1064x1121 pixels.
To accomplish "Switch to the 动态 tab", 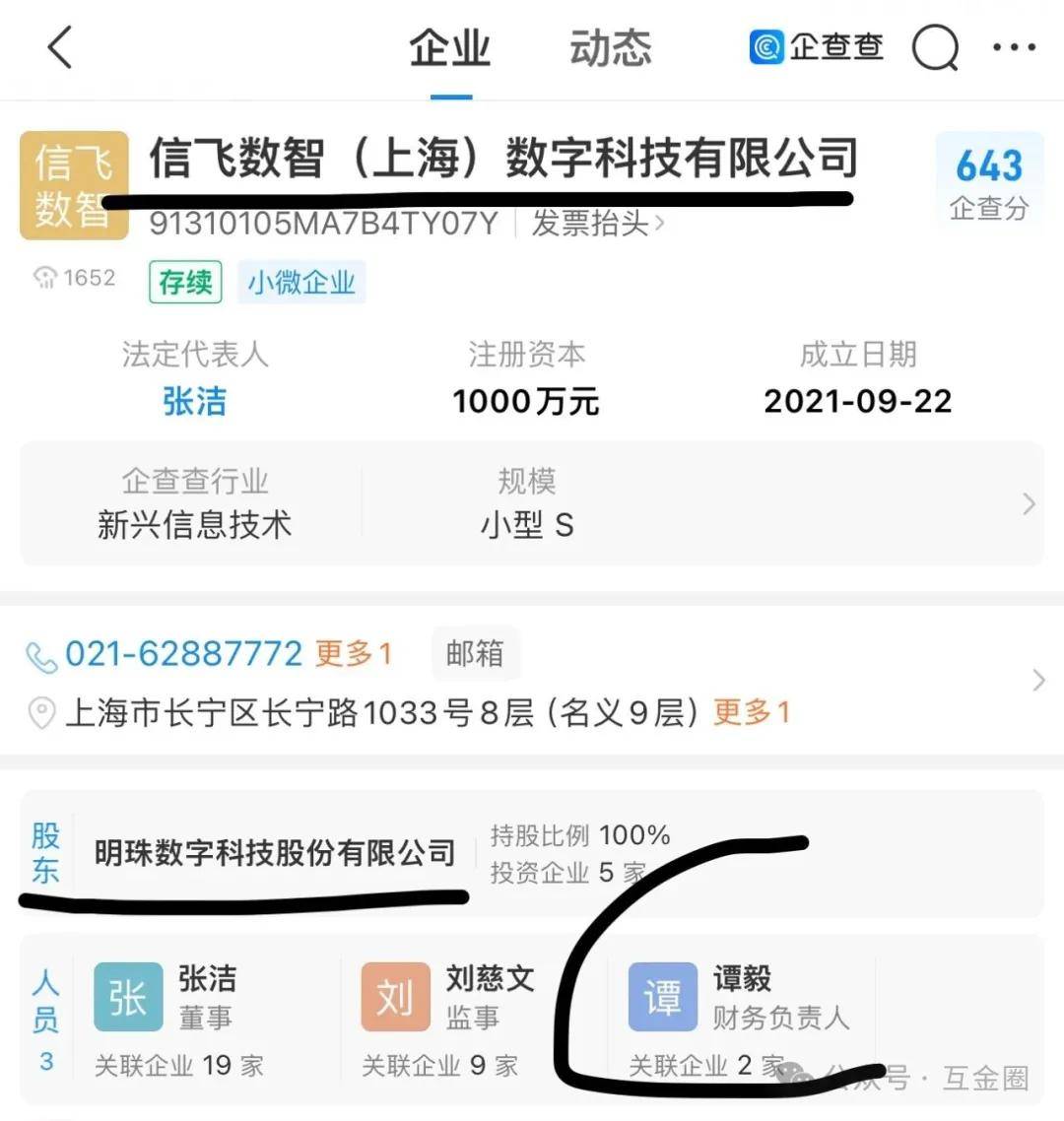I will [x=610, y=47].
